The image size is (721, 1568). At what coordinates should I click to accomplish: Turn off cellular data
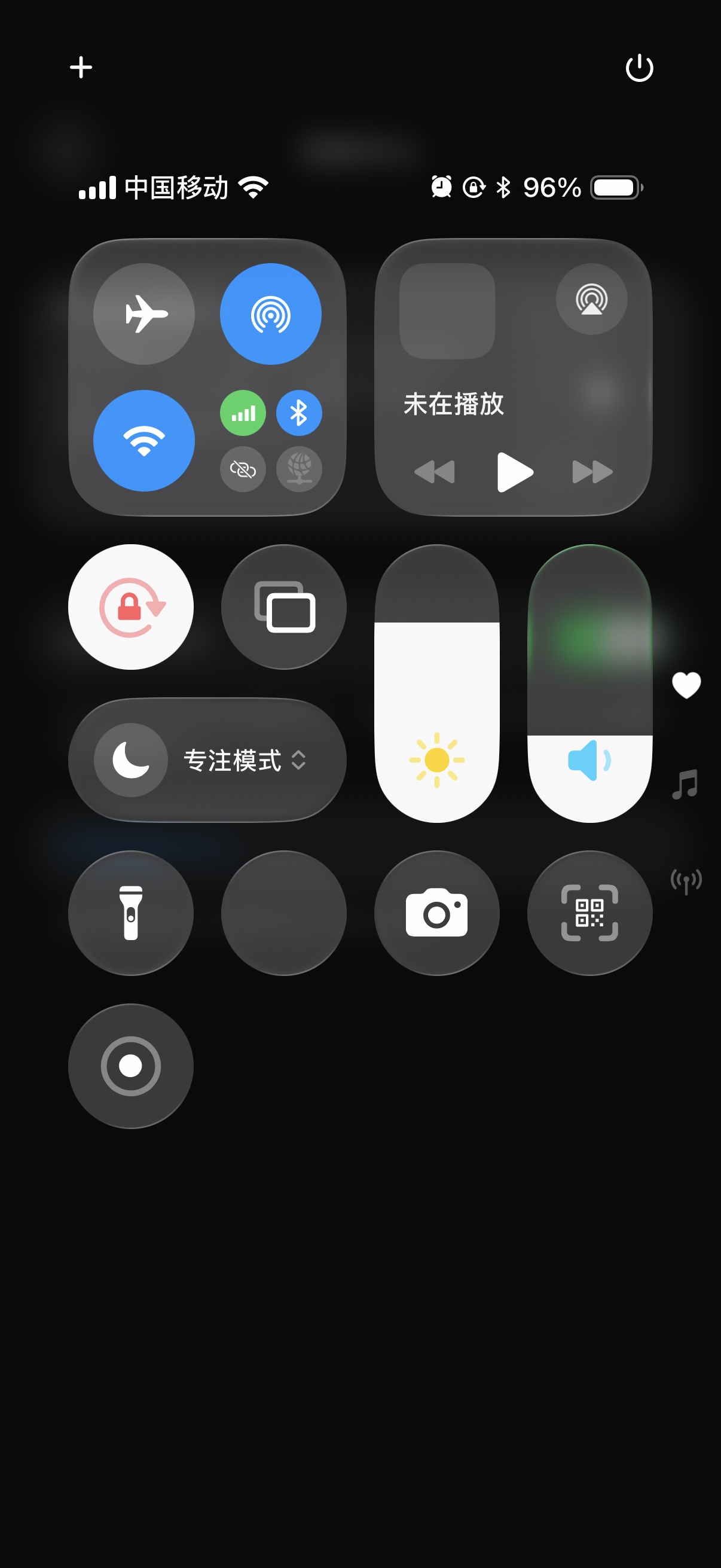pos(243,413)
